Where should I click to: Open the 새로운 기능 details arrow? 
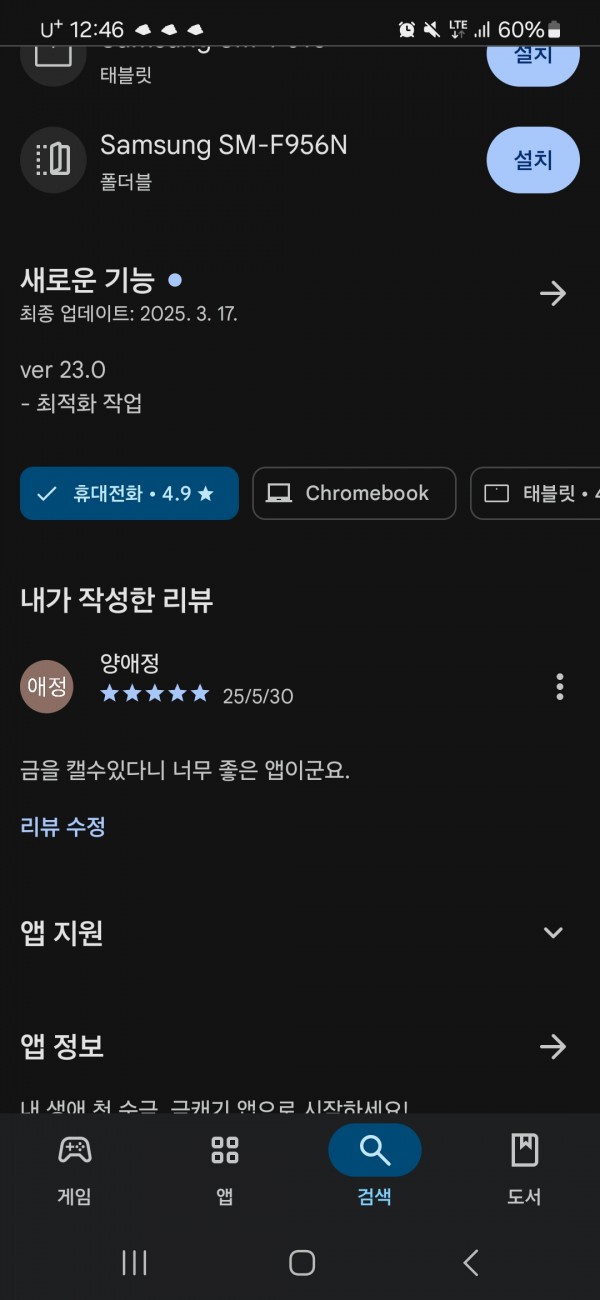coord(553,293)
